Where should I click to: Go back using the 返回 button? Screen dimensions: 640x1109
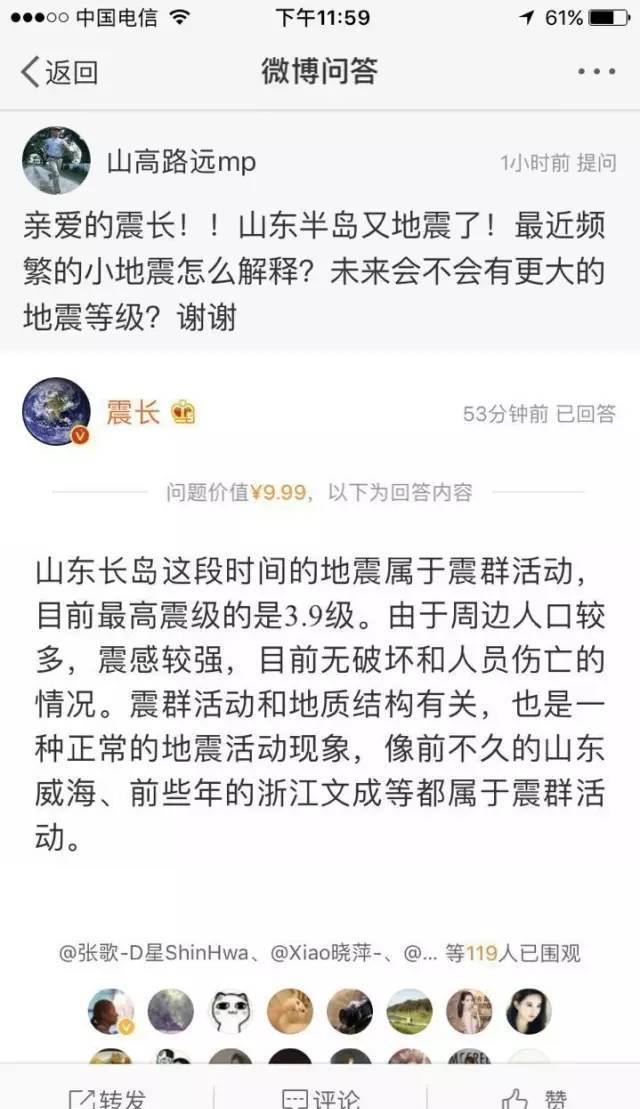(60, 72)
